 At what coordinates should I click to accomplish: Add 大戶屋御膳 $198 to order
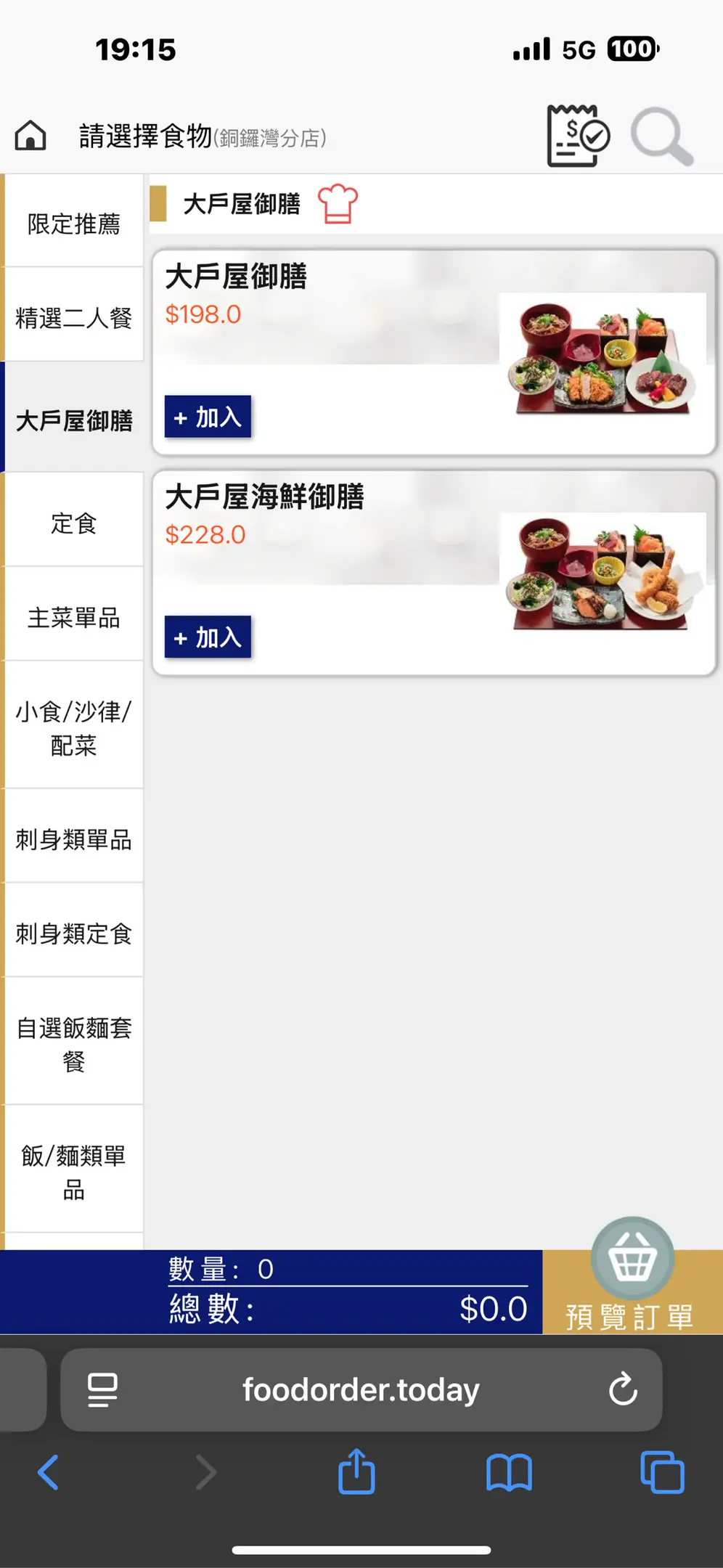[x=208, y=417]
